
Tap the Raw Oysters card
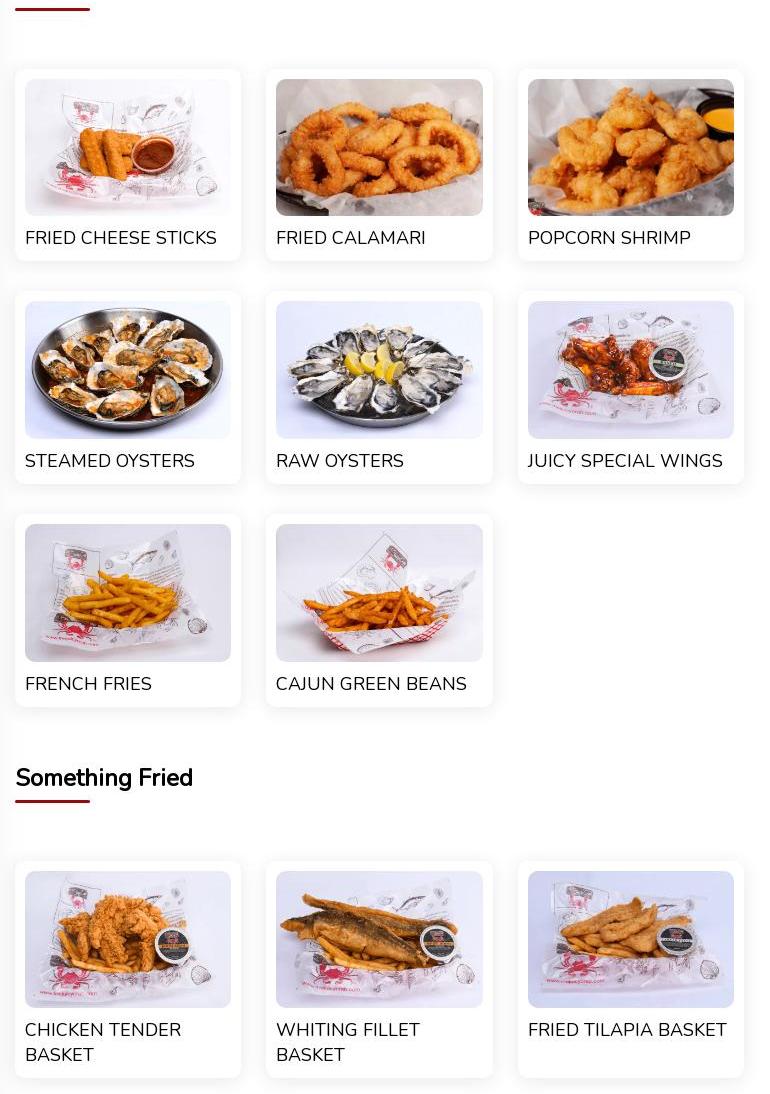(x=379, y=388)
